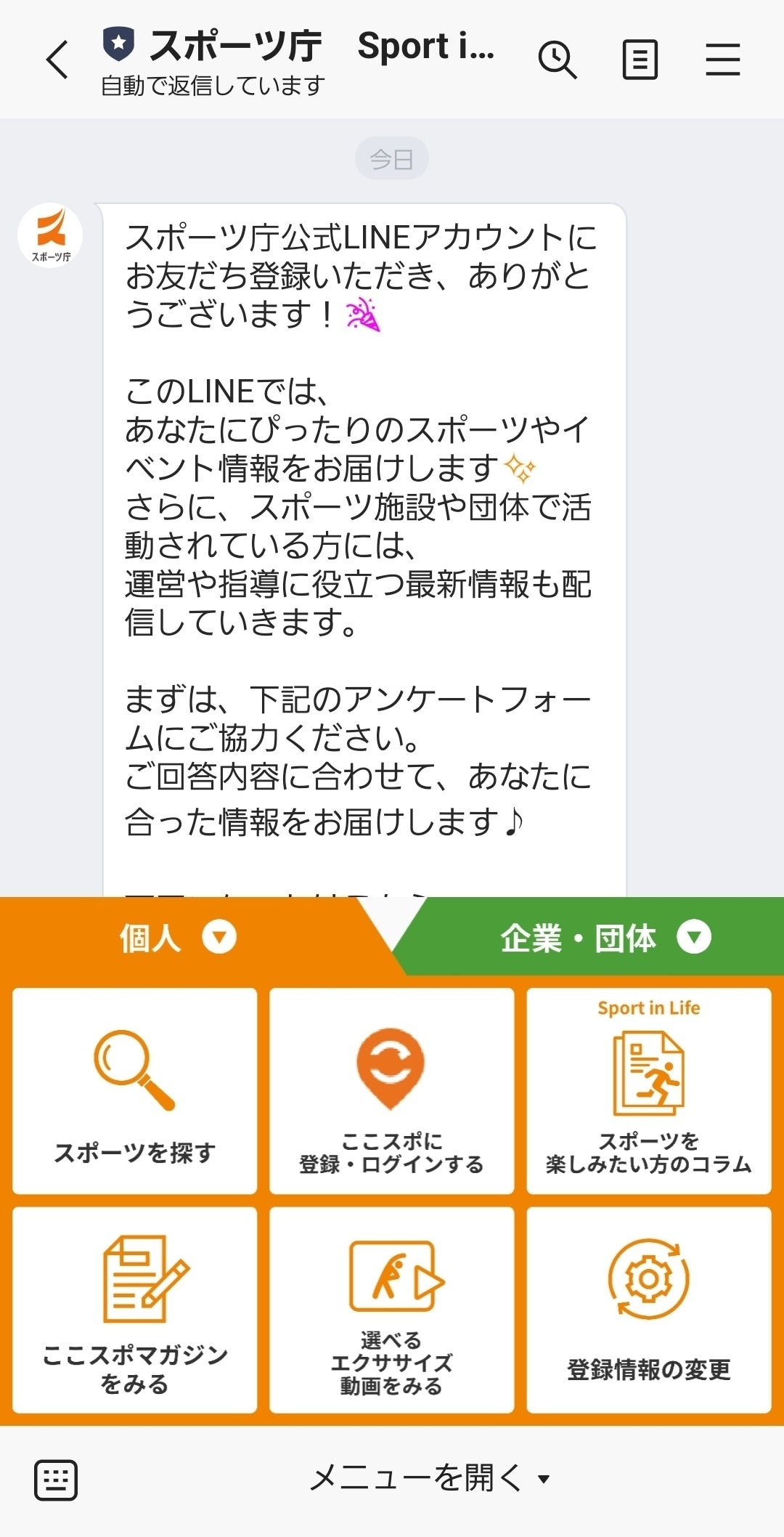
Task: Open スポーツを探す tile
Action: (x=135, y=1091)
